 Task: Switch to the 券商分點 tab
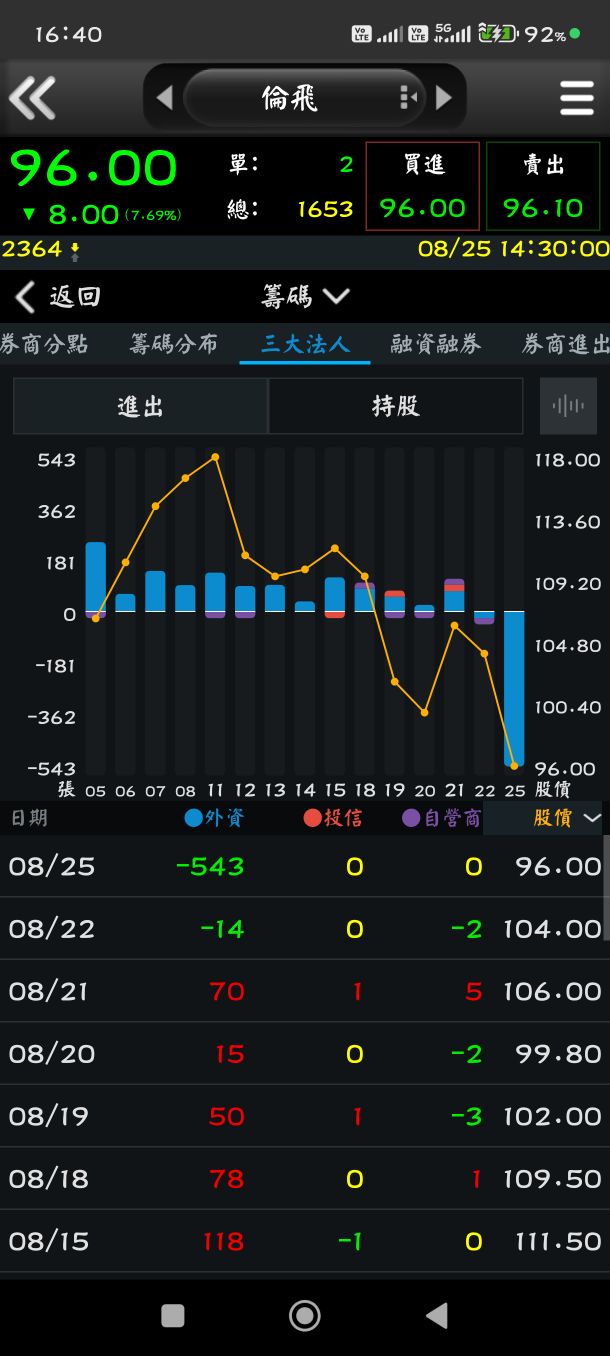click(44, 345)
